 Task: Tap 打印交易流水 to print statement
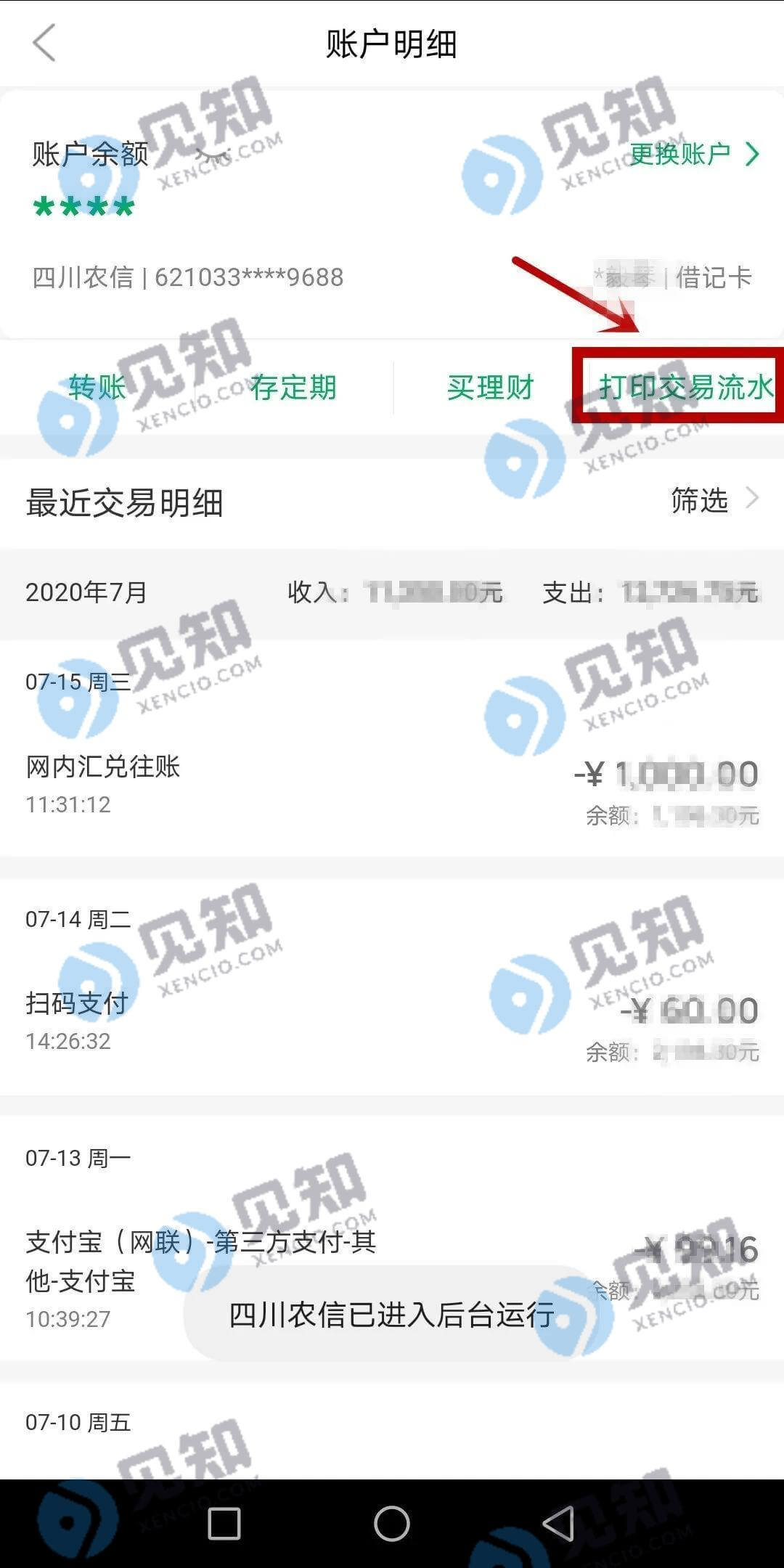tap(686, 388)
